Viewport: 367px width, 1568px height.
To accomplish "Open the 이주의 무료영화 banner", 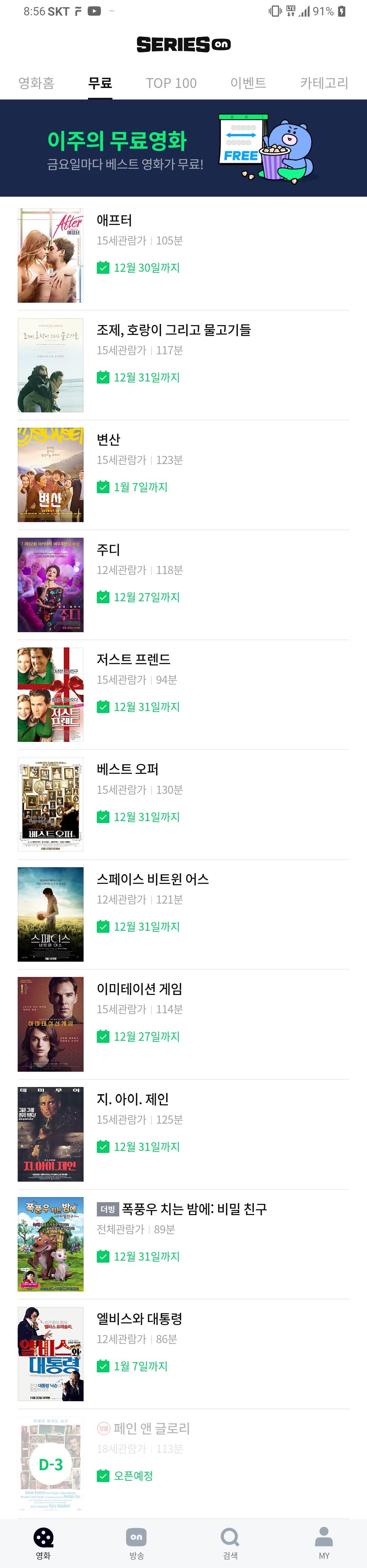I will pyautogui.click(x=183, y=148).
